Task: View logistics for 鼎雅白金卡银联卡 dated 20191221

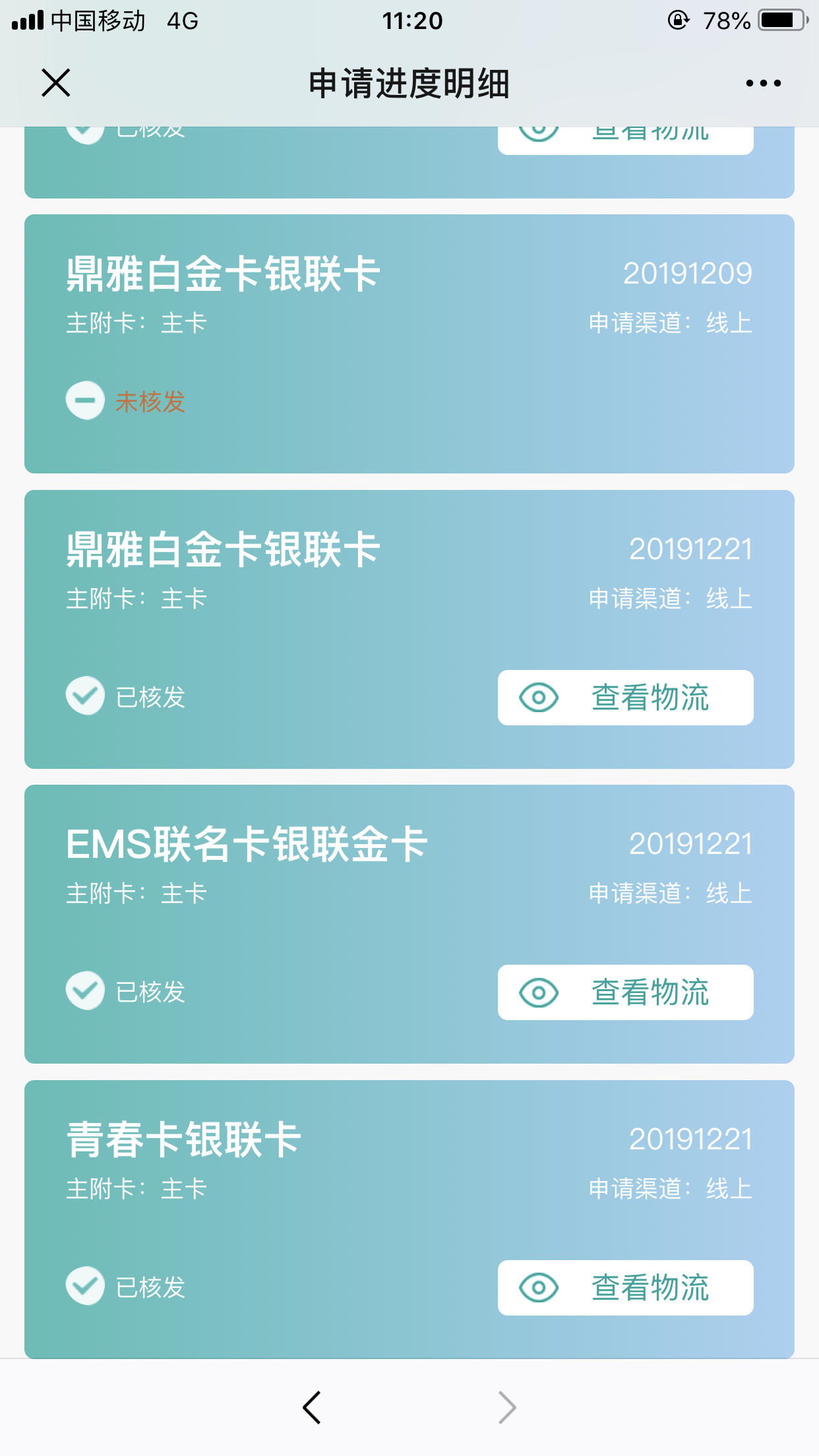Action: tap(625, 698)
